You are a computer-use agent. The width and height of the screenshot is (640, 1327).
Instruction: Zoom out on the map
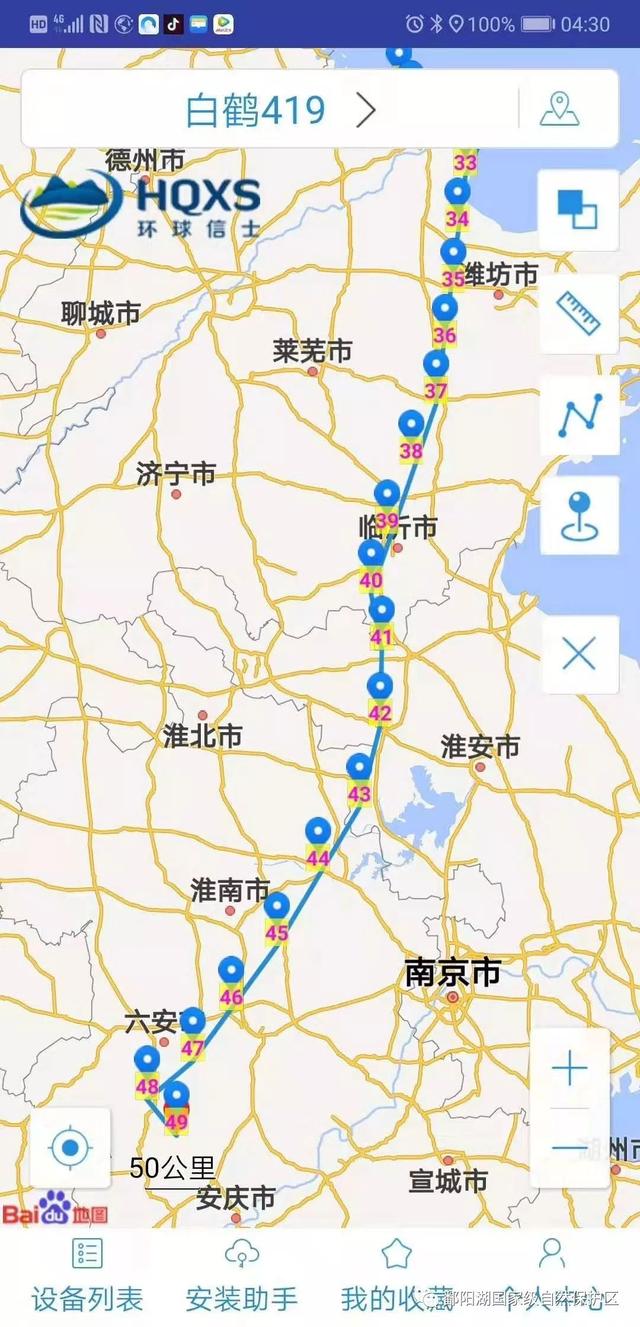(569, 1147)
